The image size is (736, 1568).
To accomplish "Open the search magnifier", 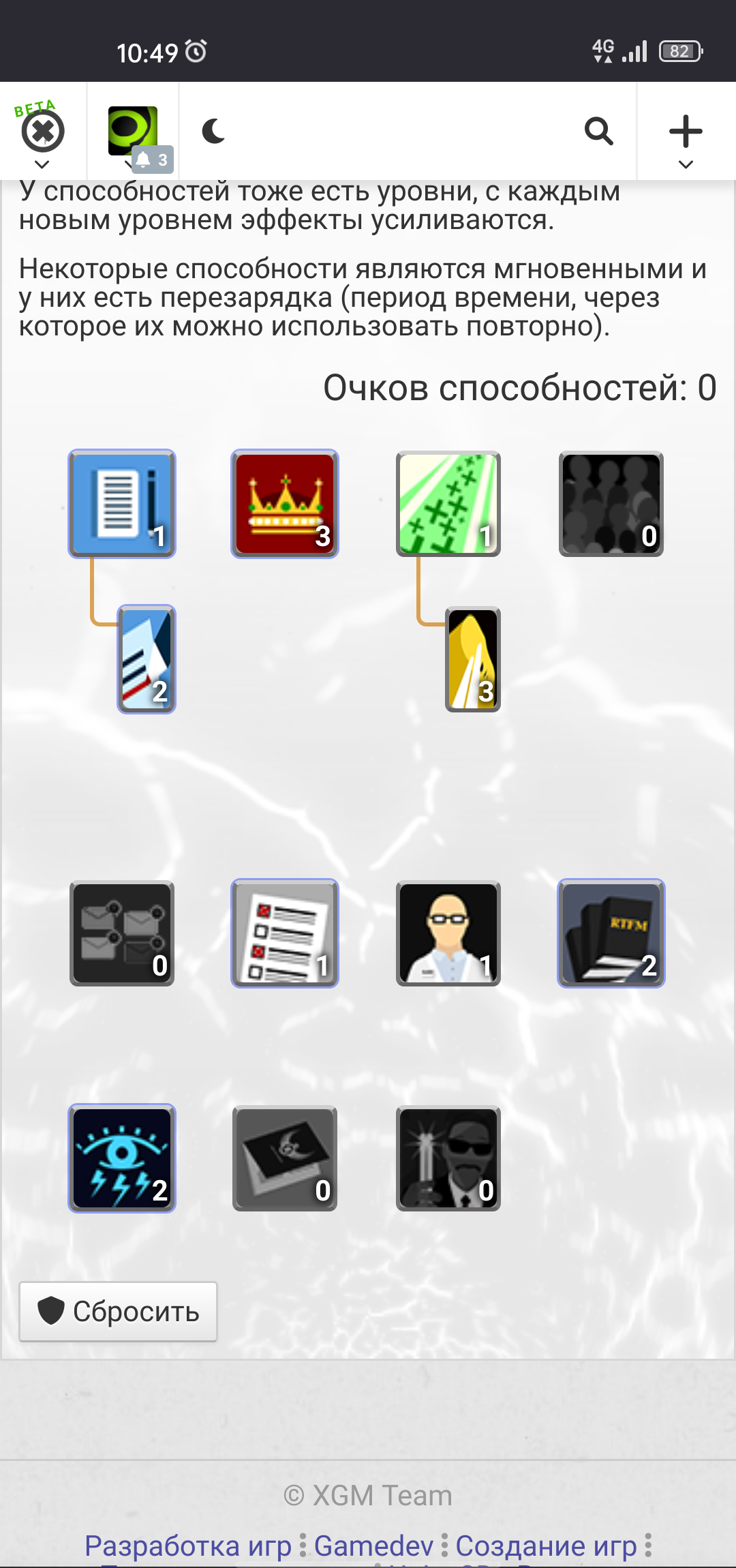I will click(x=598, y=131).
